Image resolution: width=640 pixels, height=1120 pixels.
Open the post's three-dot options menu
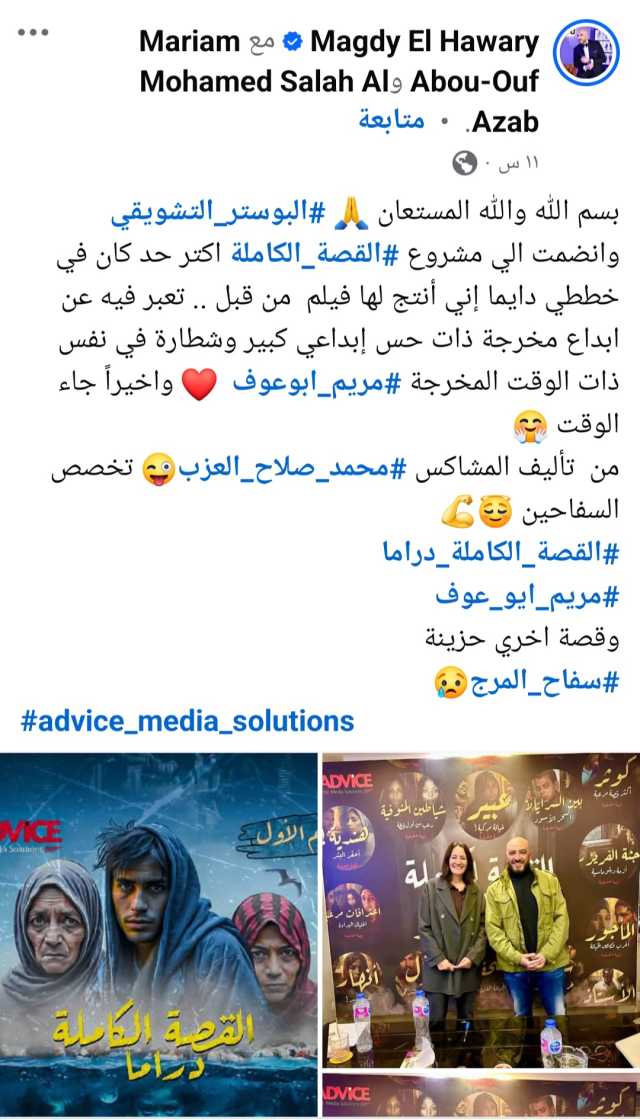32,32
